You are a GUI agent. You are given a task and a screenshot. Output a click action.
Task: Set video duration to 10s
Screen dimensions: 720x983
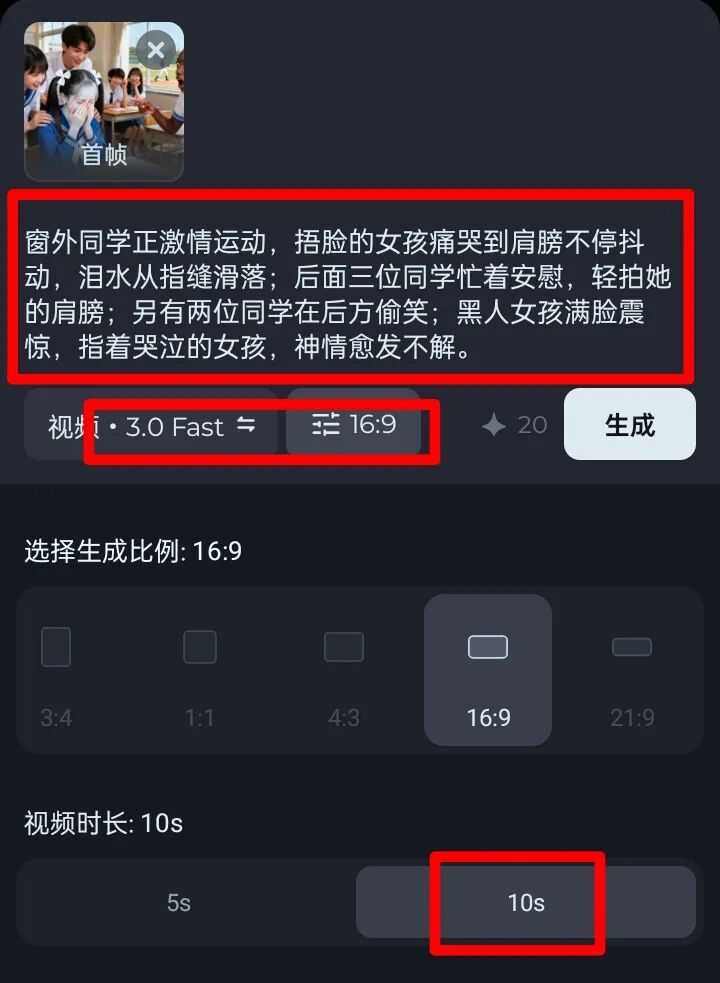coord(526,902)
